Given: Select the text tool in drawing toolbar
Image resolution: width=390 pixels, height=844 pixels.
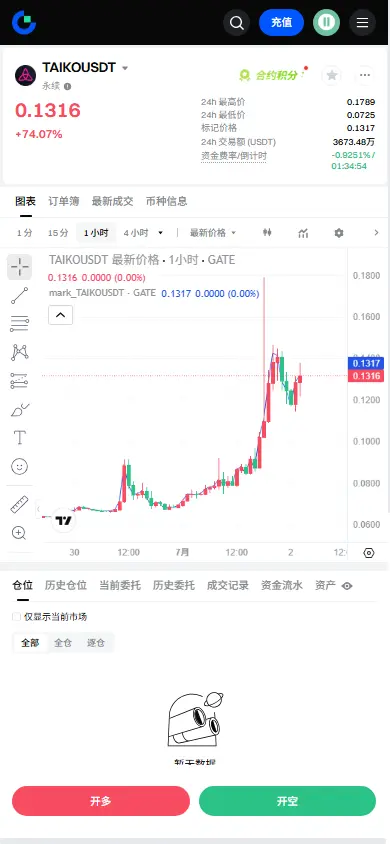Looking at the screenshot, I should 19,437.
